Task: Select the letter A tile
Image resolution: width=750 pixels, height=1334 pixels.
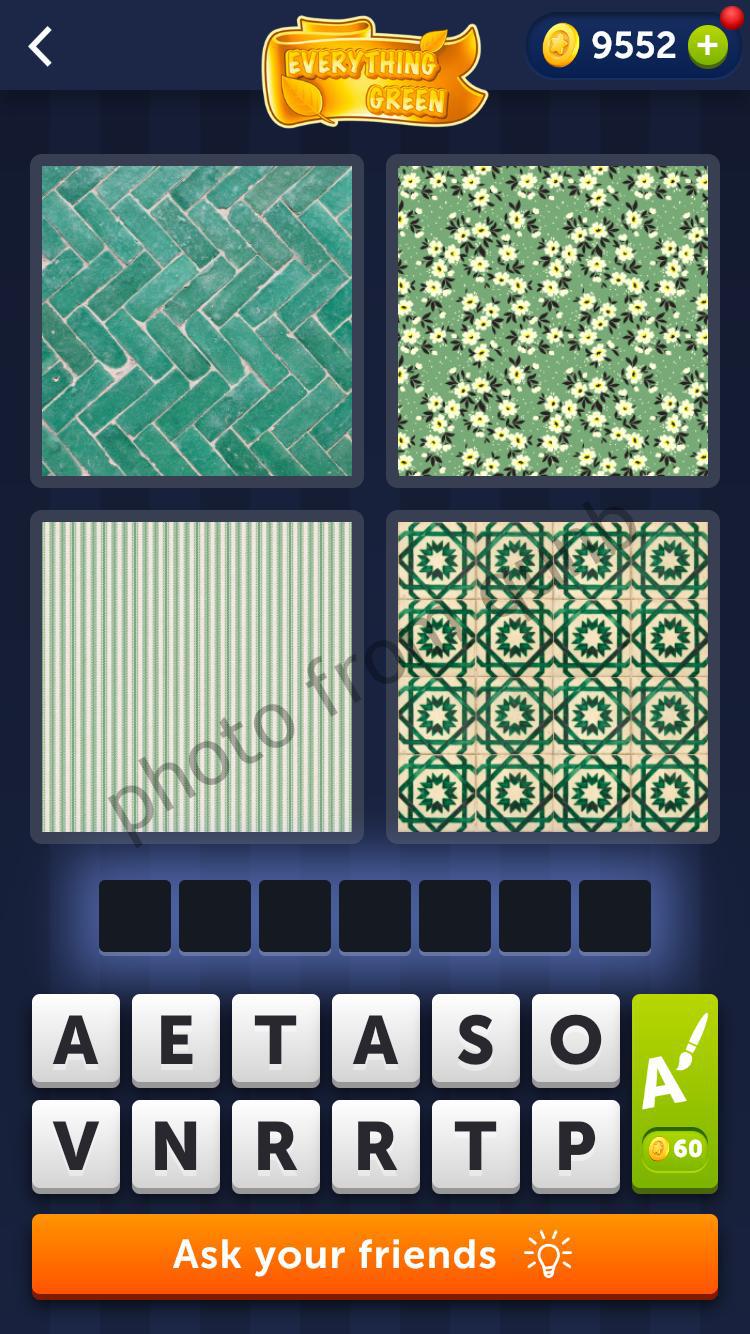Action: (x=75, y=1040)
